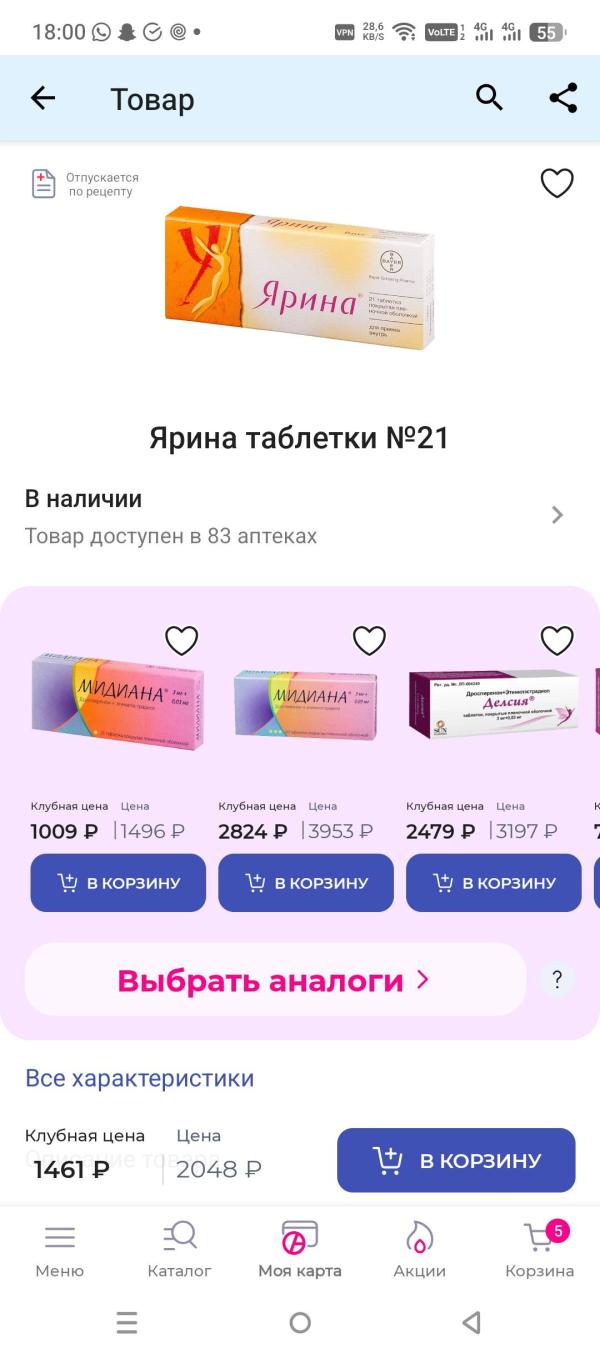Favorite the Мидиана for 2824 ₽
Image resolution: width=600 pixels, height=1352 pixels.
[369, 640]
